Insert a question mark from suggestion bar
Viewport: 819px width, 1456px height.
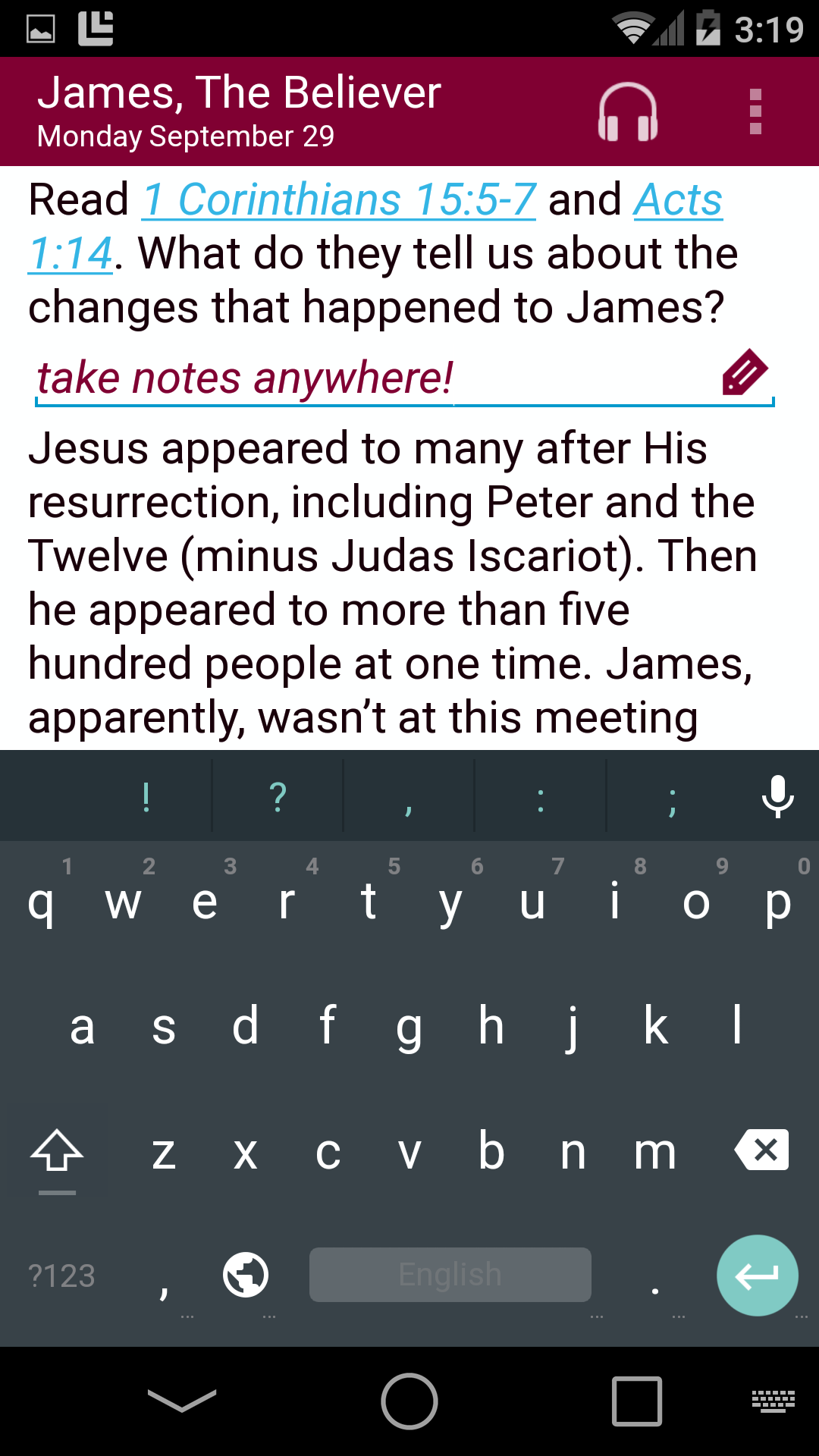278,795
